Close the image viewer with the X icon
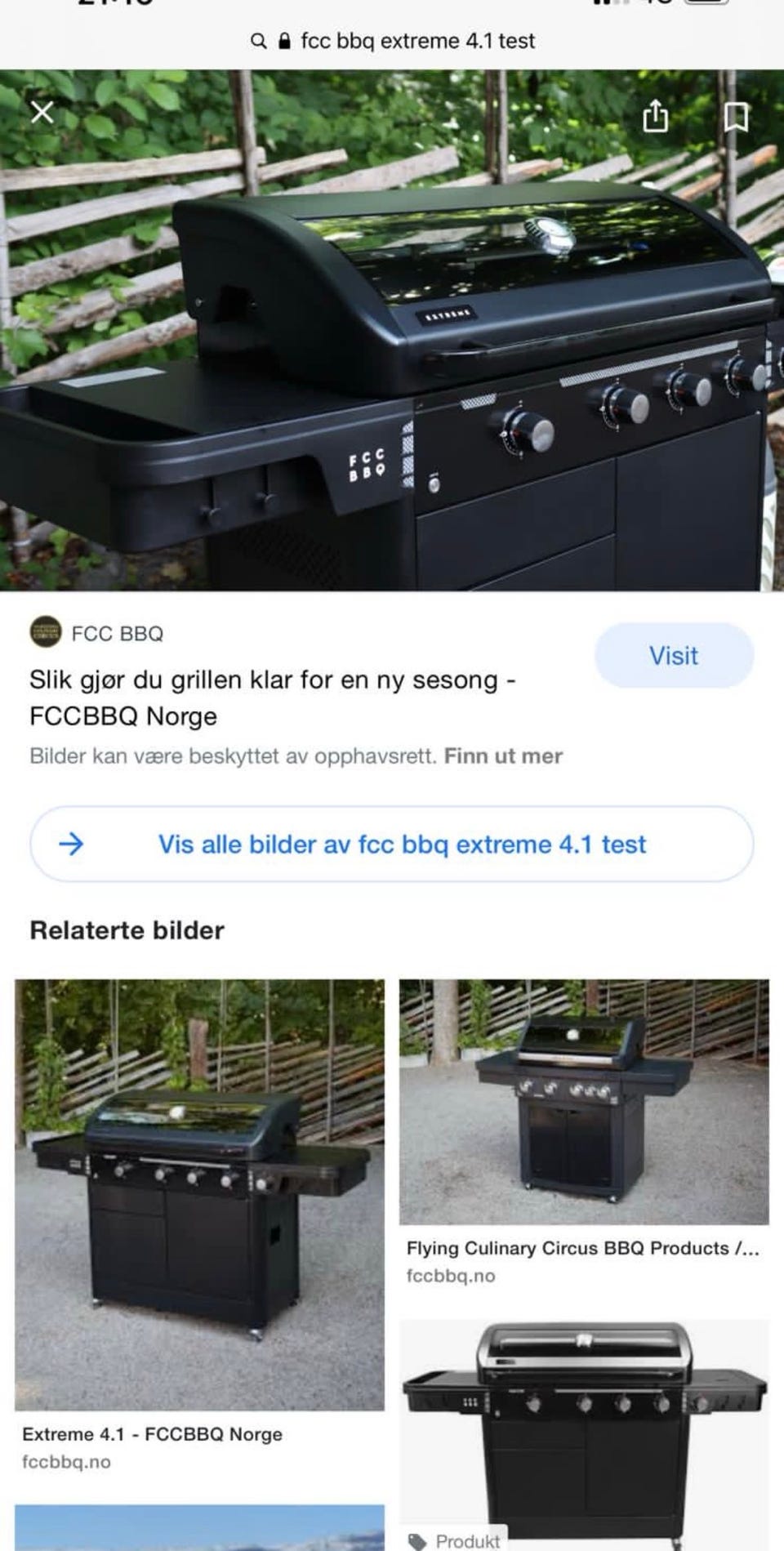Screen dimensions: 784x1551 (42, 114)
